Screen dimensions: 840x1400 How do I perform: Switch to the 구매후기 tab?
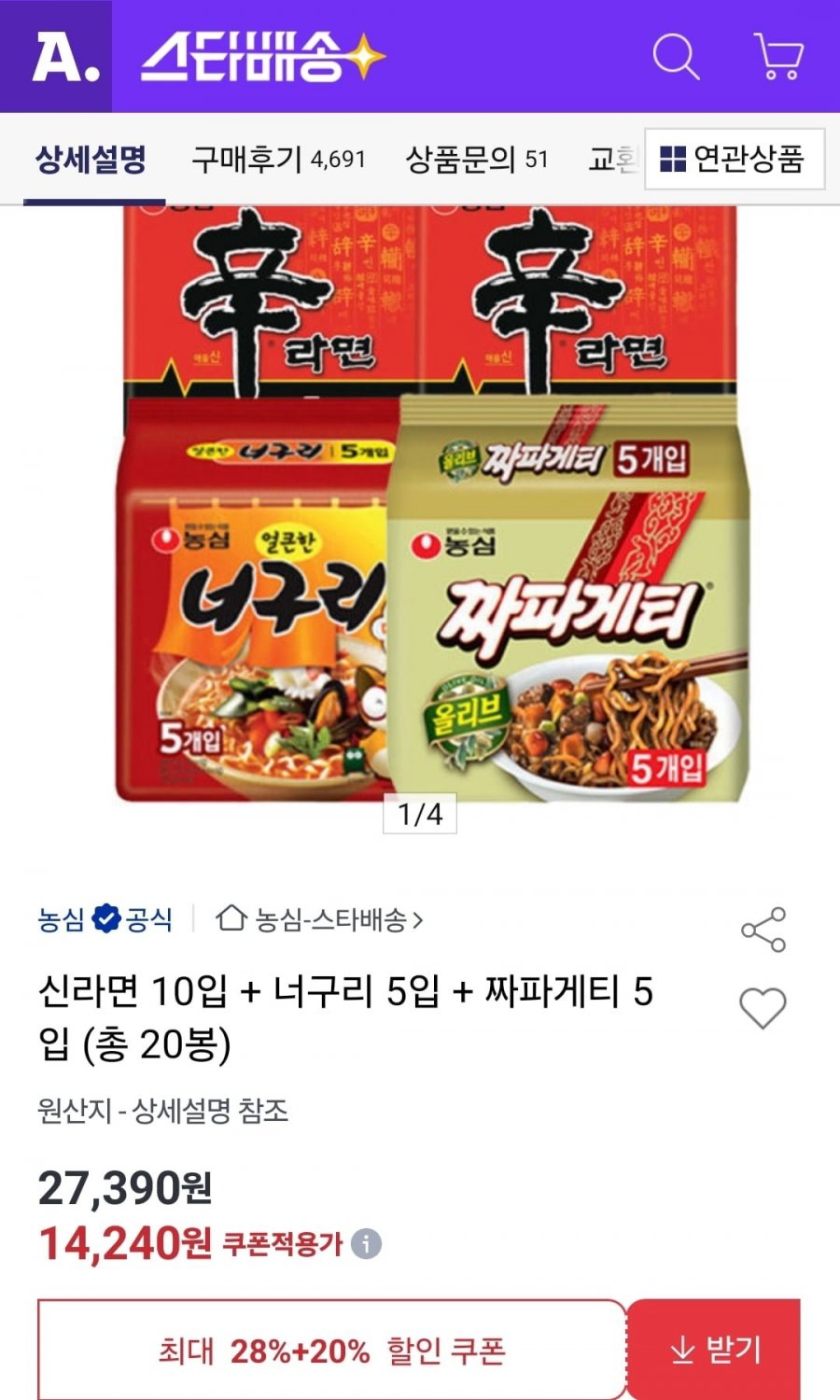coord(278,160)
